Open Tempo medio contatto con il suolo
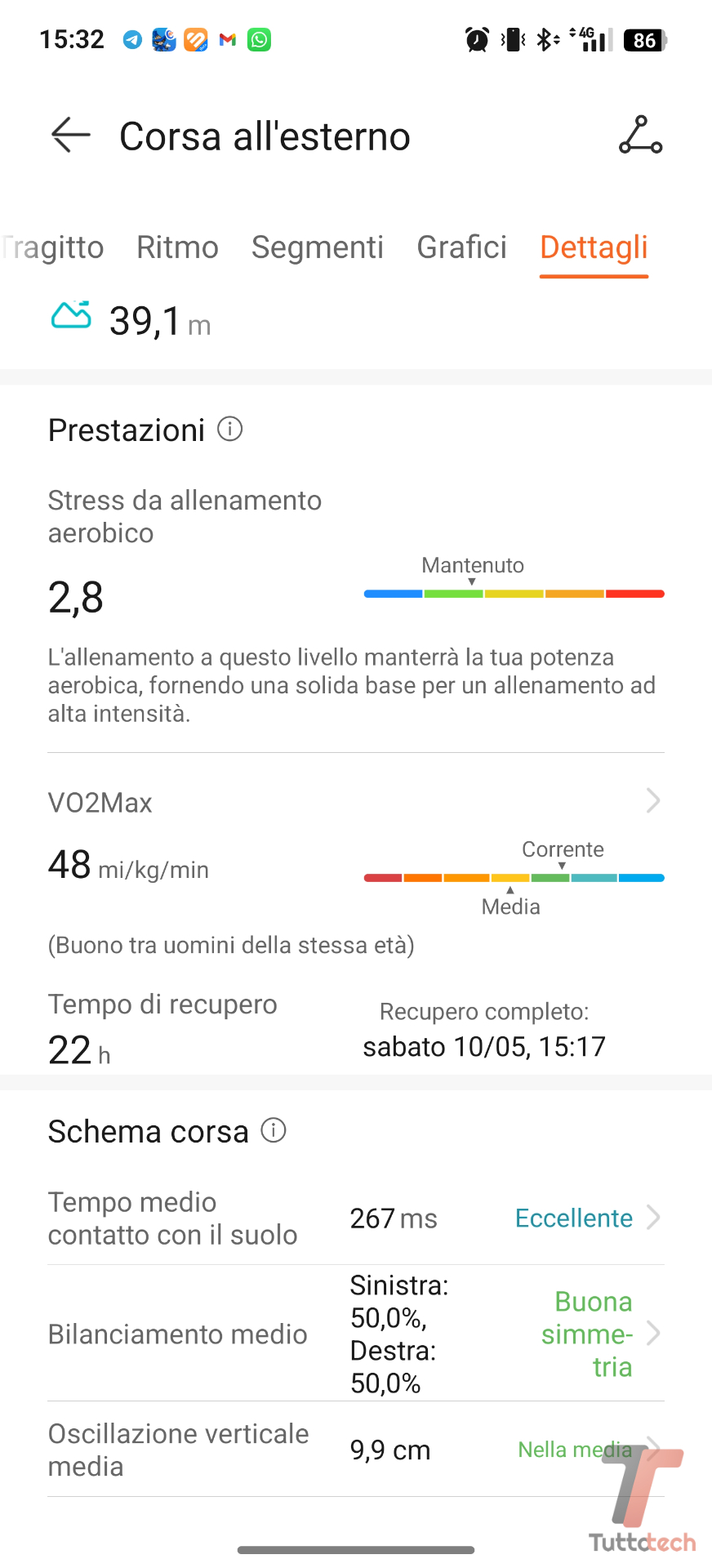 355,1218
